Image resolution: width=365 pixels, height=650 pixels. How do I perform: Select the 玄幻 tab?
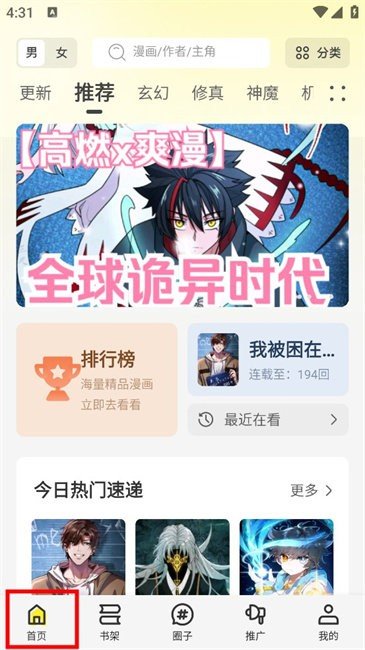pyautogui.click(x=153, y=93)
